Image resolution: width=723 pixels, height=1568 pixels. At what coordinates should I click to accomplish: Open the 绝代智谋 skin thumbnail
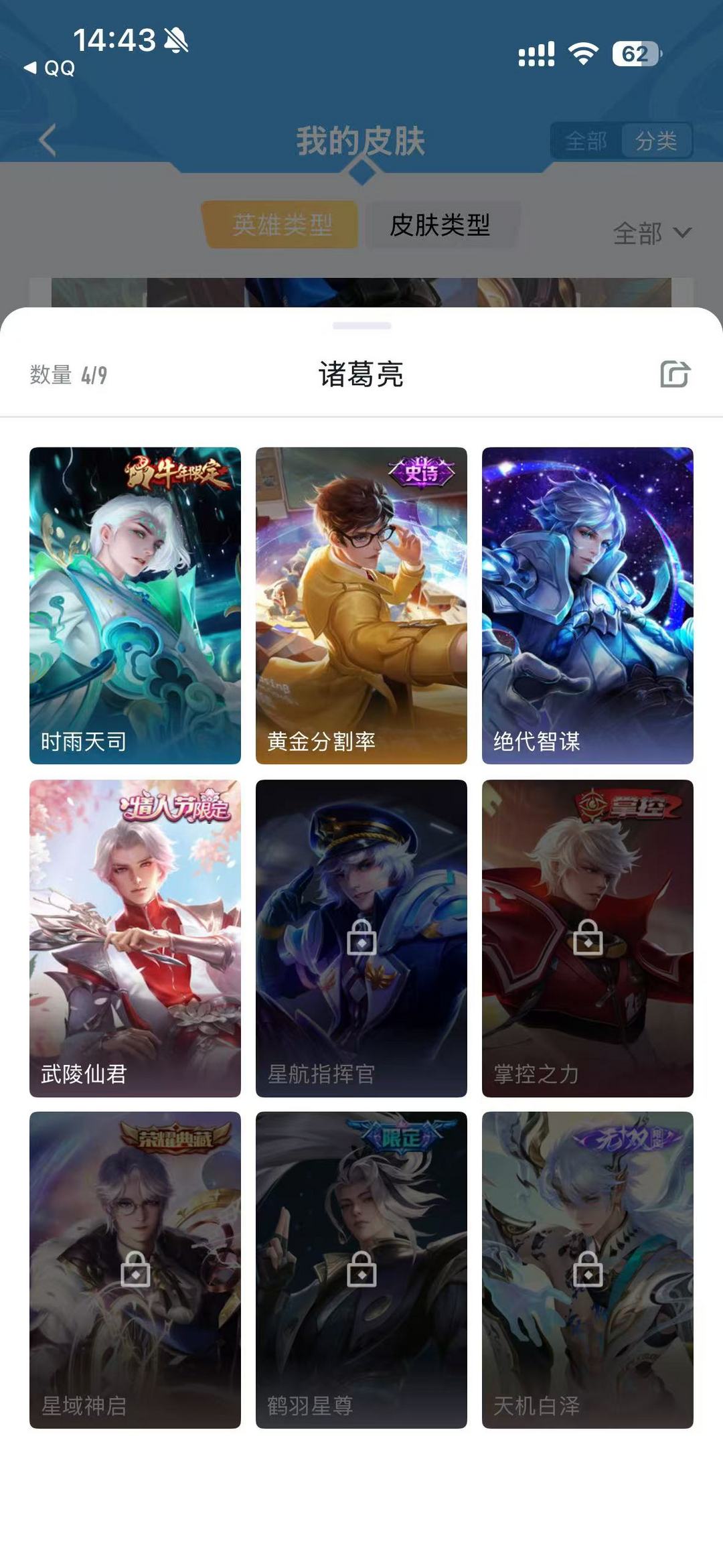click(588, 603)
